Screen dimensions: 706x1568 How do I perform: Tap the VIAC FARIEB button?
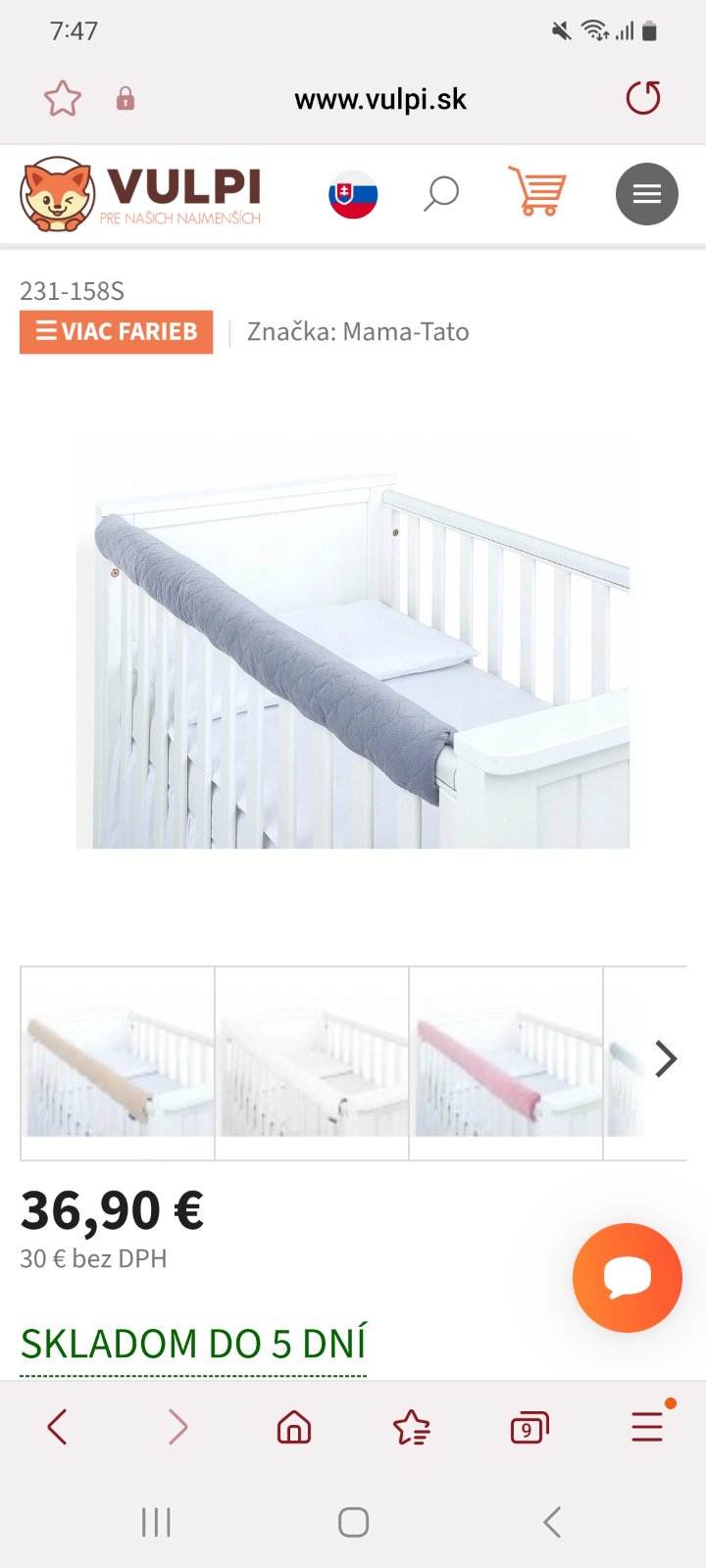point(116,332)
